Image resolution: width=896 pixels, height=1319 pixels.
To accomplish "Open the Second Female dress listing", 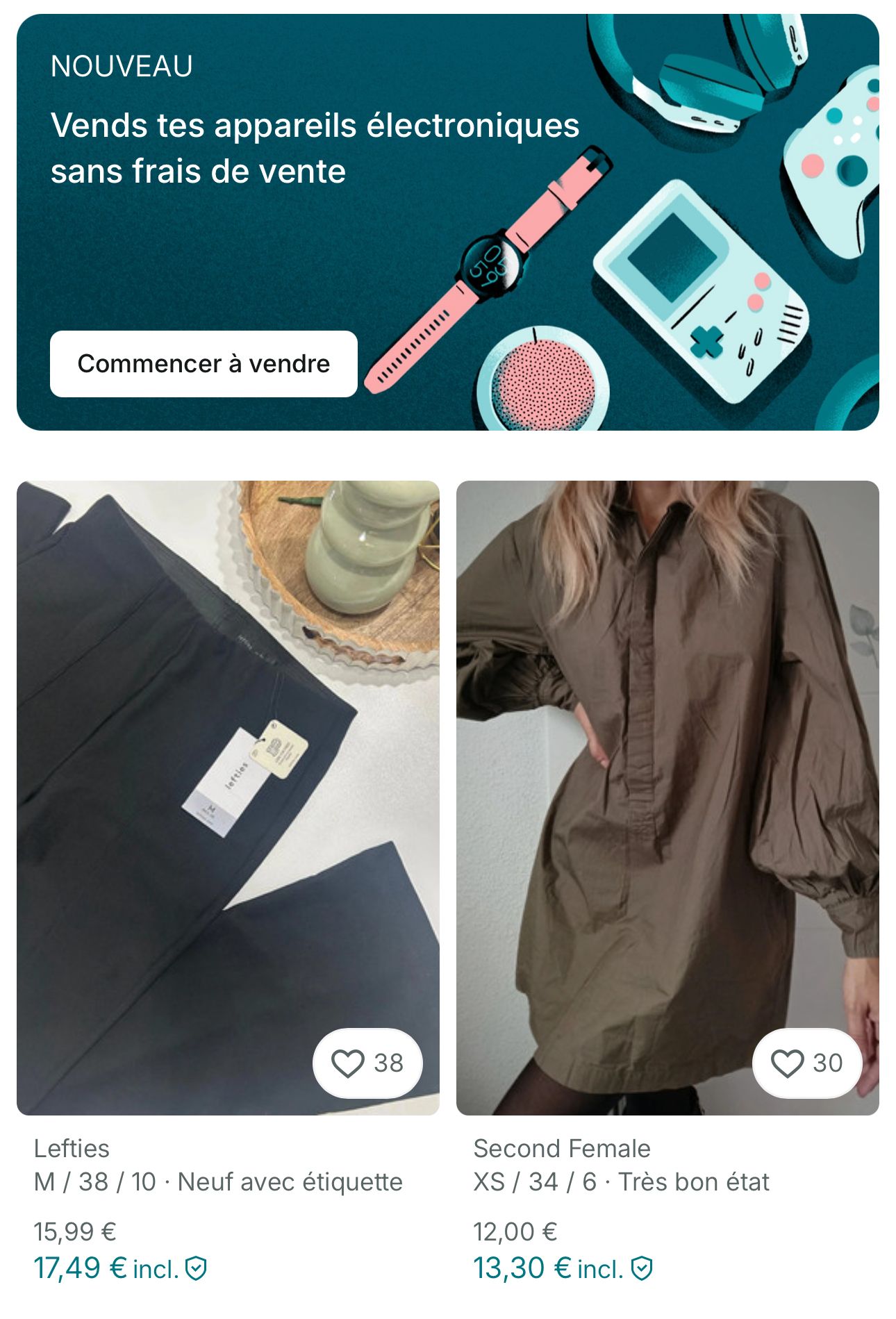I will coord(667,799).
